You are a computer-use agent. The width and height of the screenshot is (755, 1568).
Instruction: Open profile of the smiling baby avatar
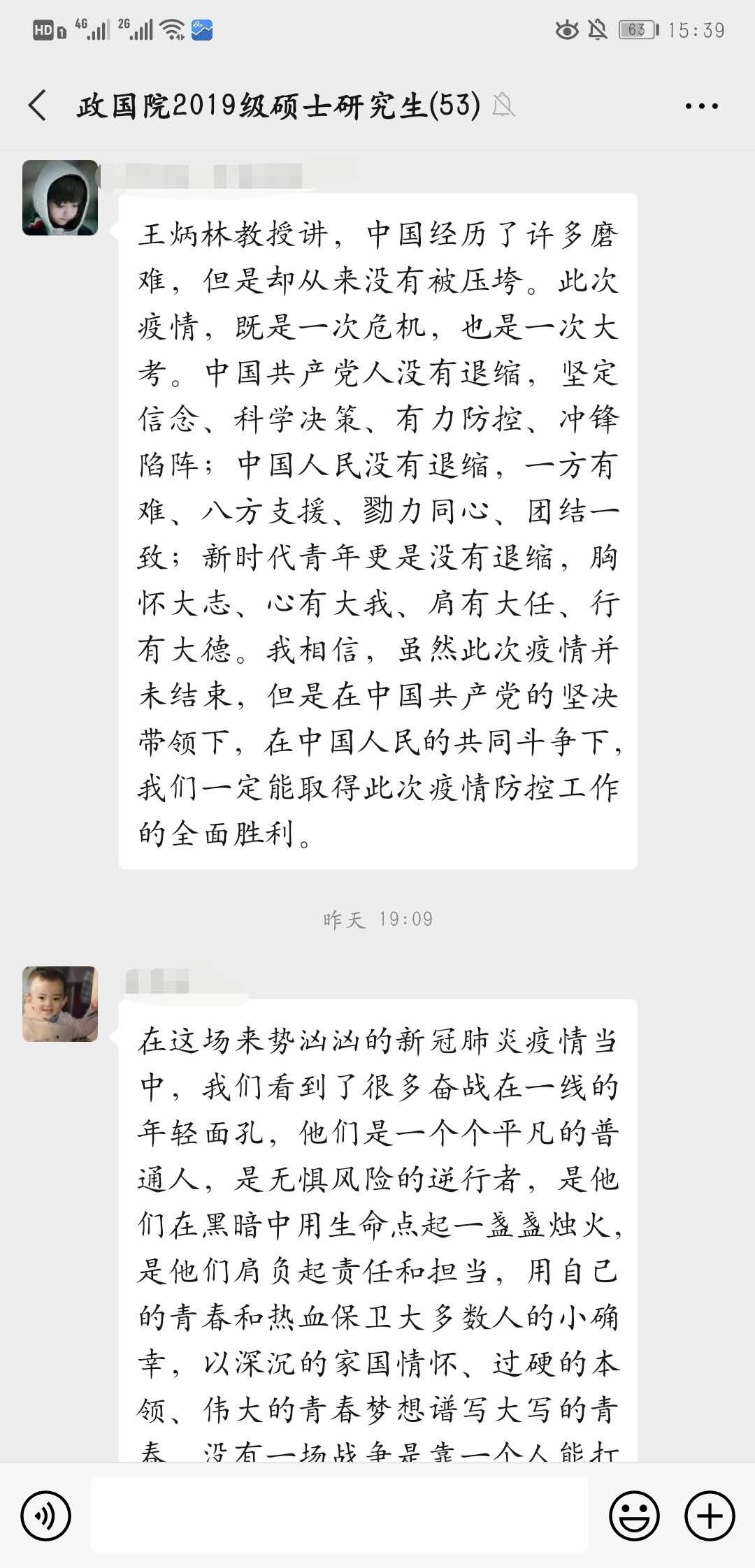pyautogui.click(x=60, y=1004)
